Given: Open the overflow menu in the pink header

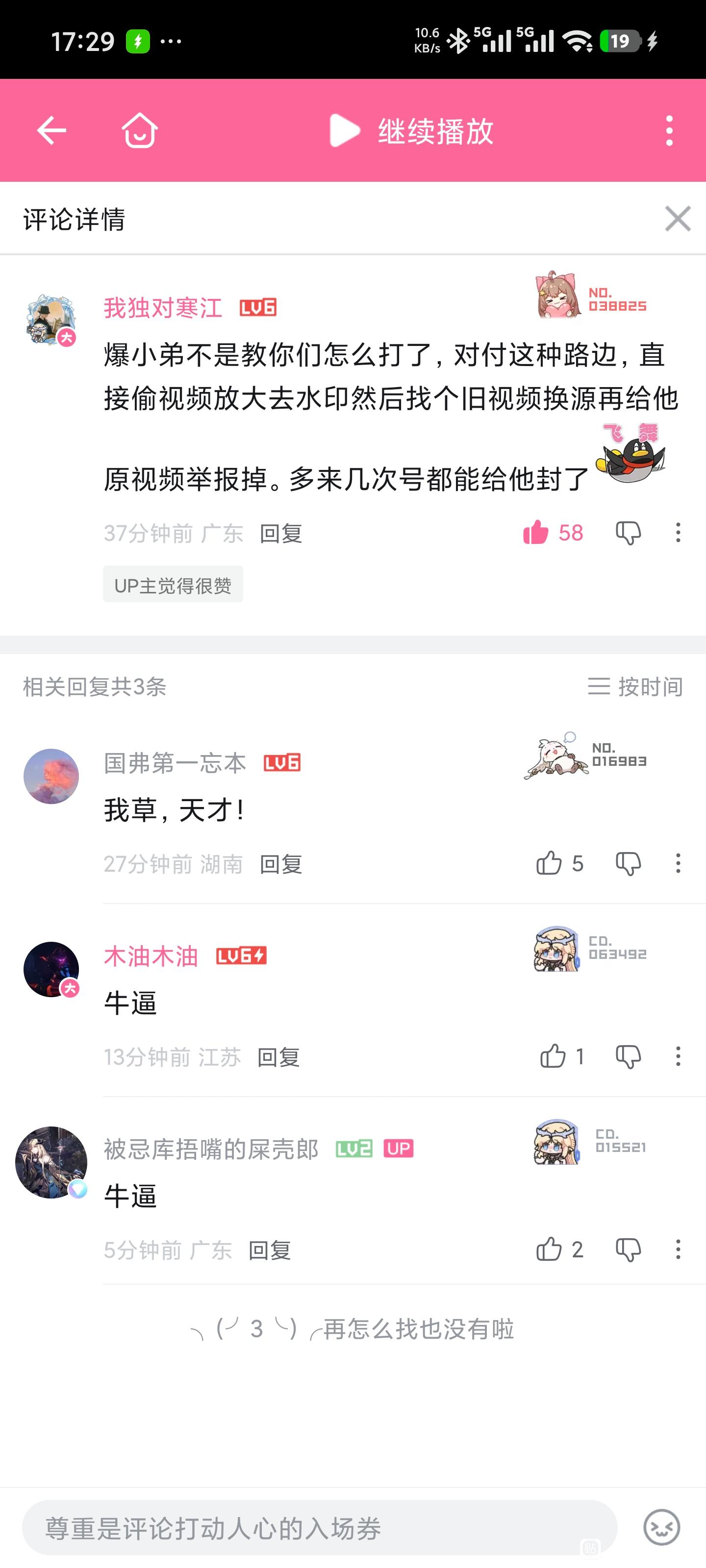Looking at the screenshot, I should (669, 130).
